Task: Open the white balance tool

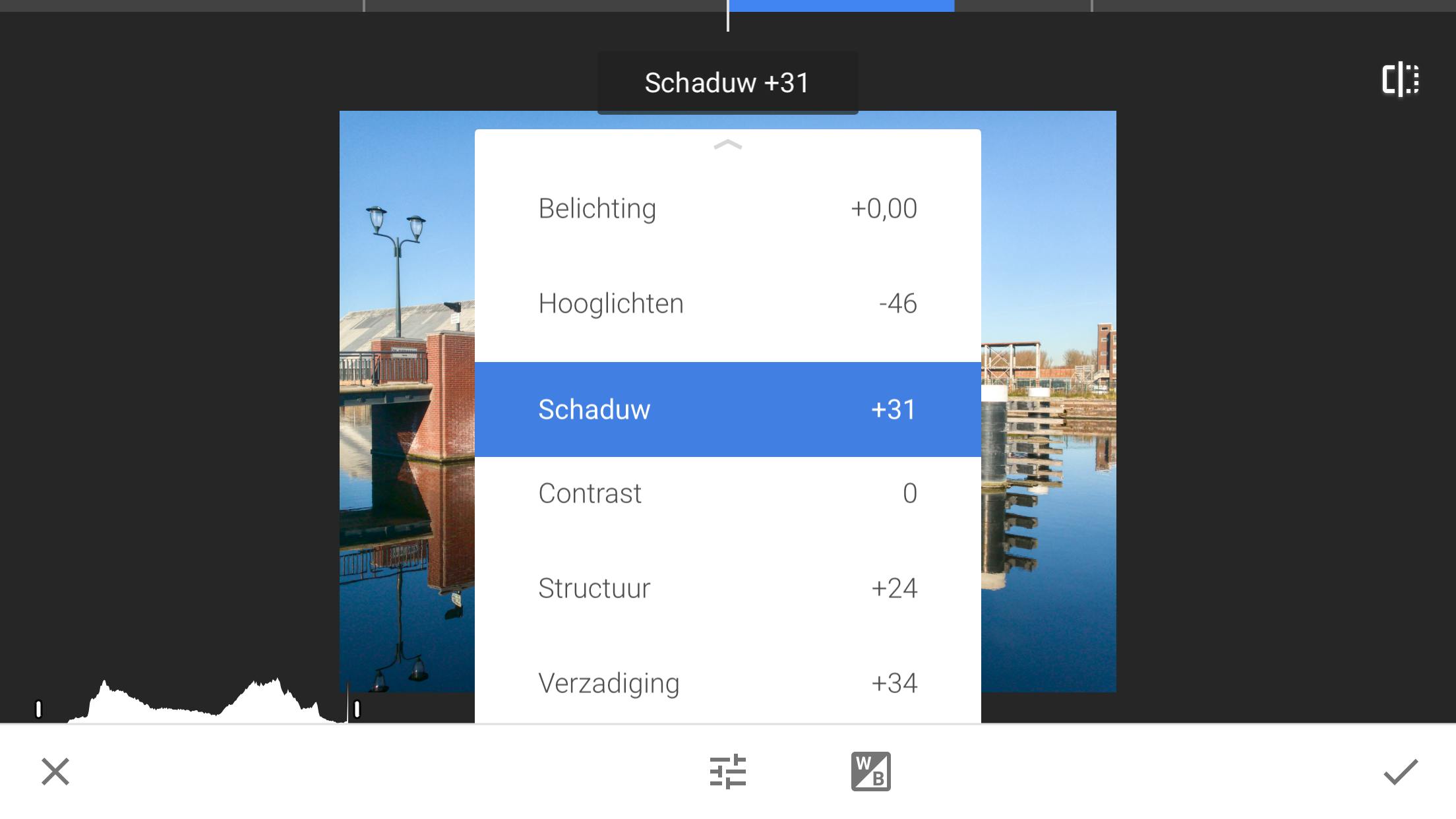Action: (x=870, y=772)
